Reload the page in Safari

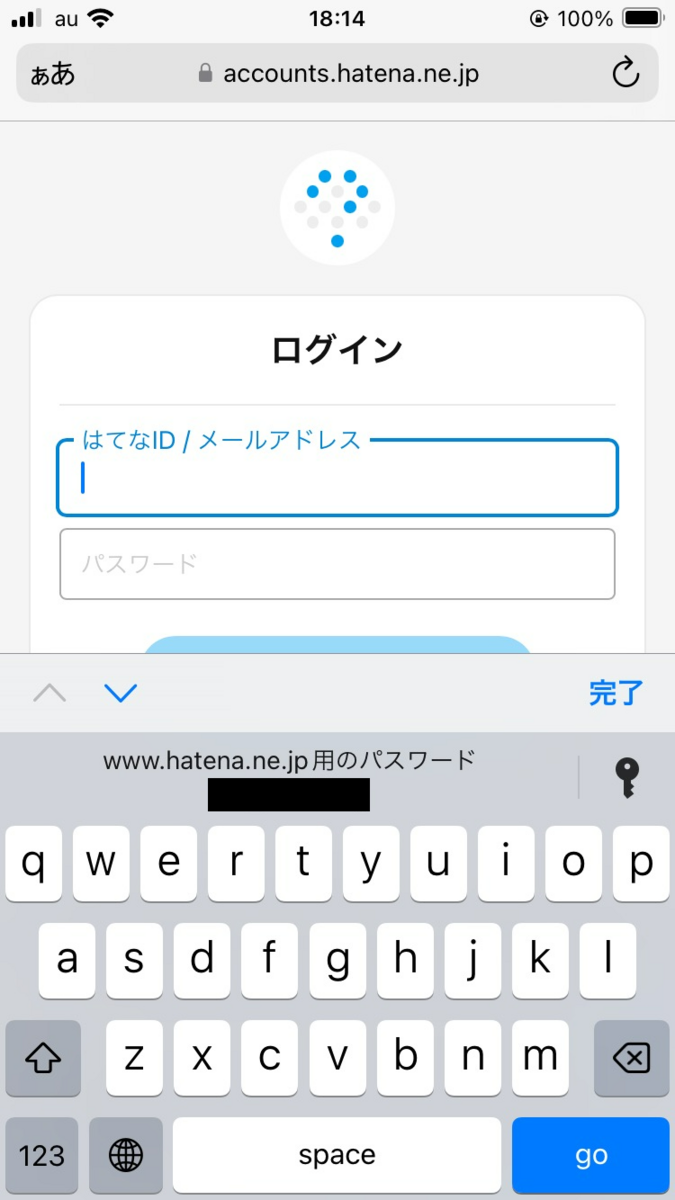[x=626, y=73]
